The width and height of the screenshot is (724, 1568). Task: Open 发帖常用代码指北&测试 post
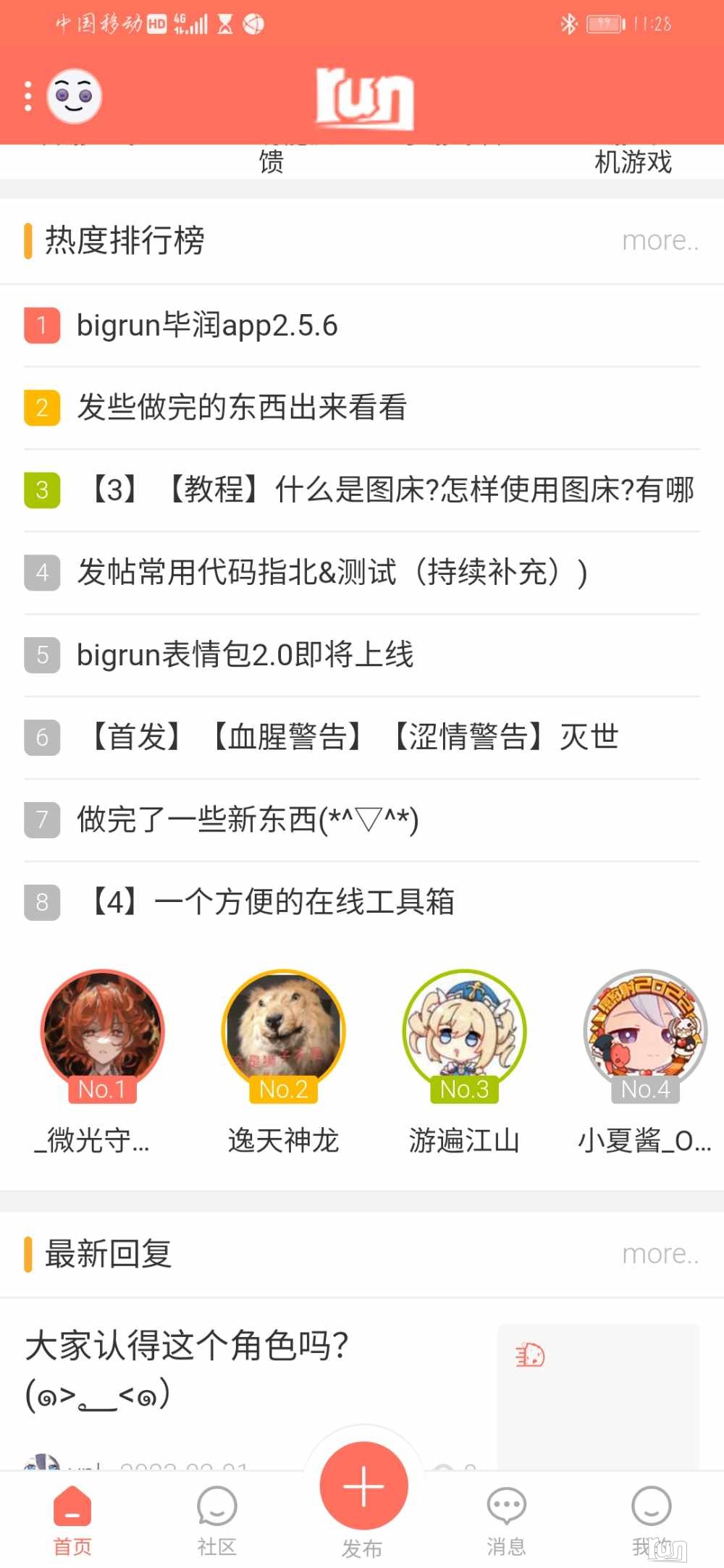click(x=332, y=573)
